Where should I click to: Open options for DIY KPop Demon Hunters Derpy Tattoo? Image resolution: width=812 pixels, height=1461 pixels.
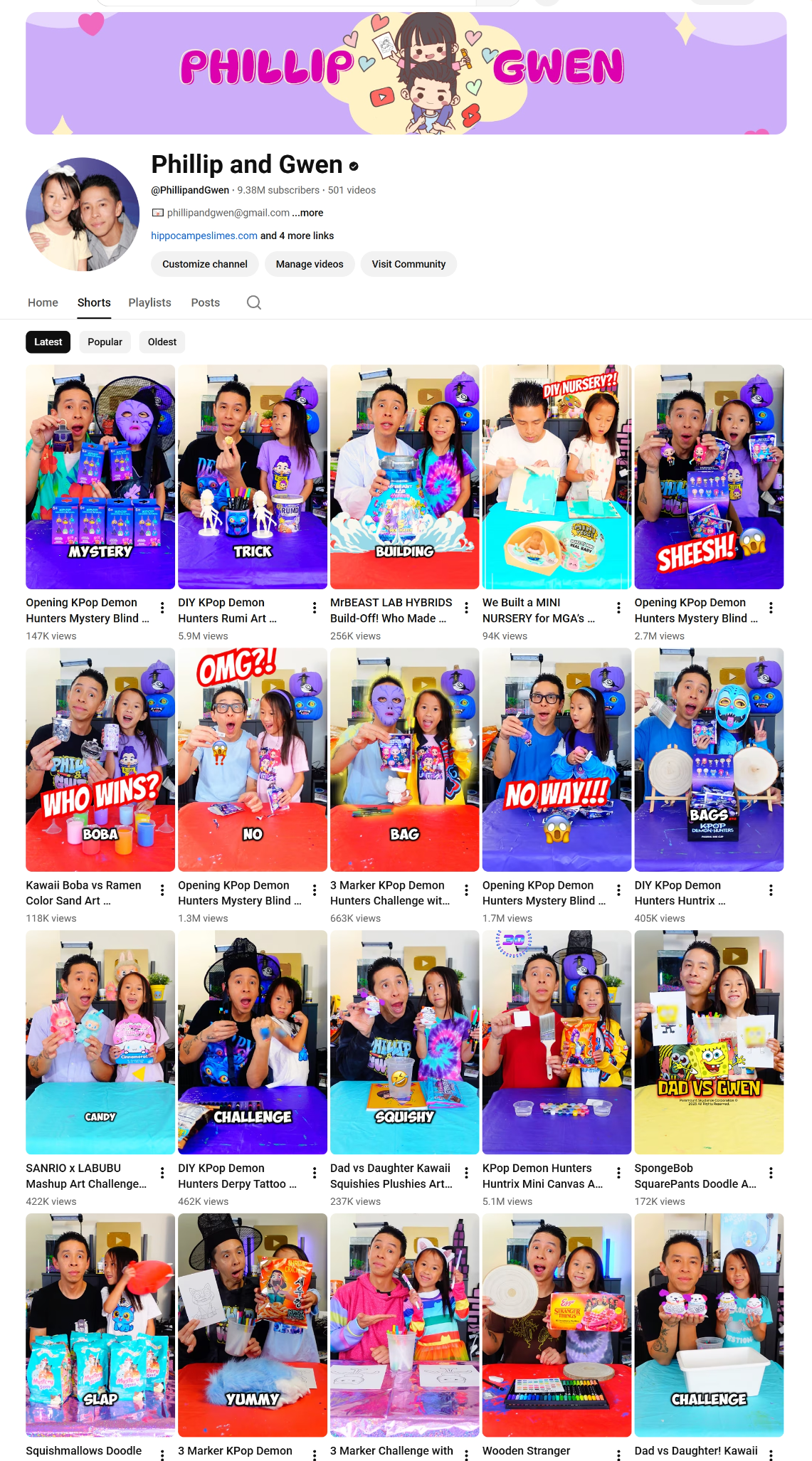click(x=315, y=1173)
